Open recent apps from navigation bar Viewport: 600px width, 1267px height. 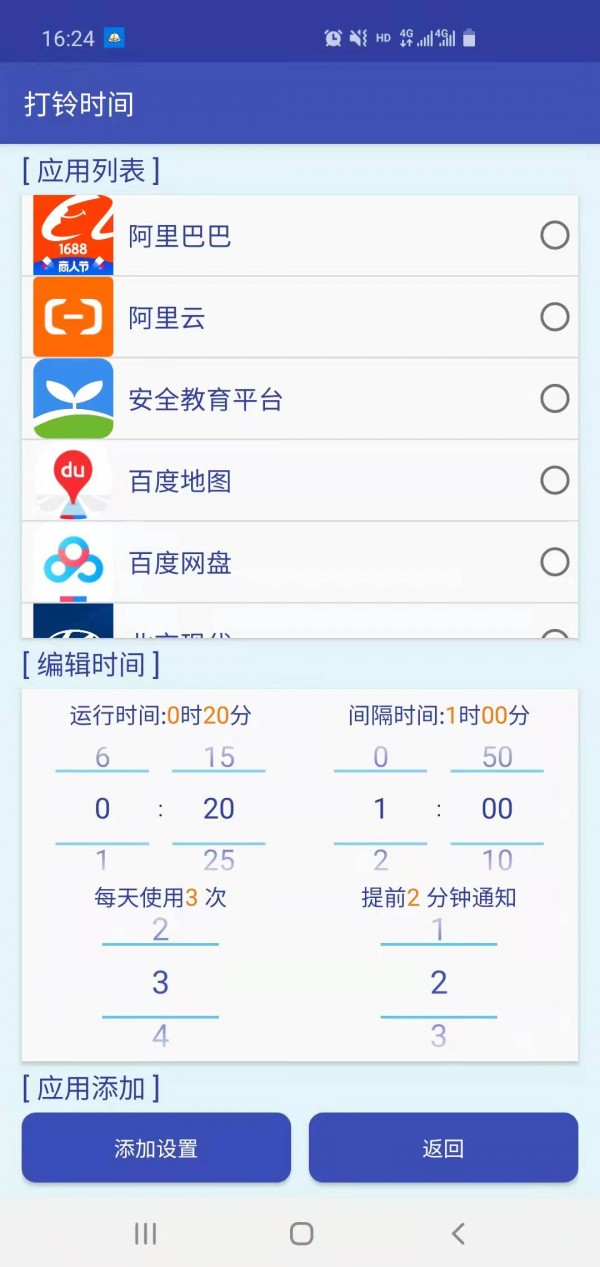pos(146,1234)
